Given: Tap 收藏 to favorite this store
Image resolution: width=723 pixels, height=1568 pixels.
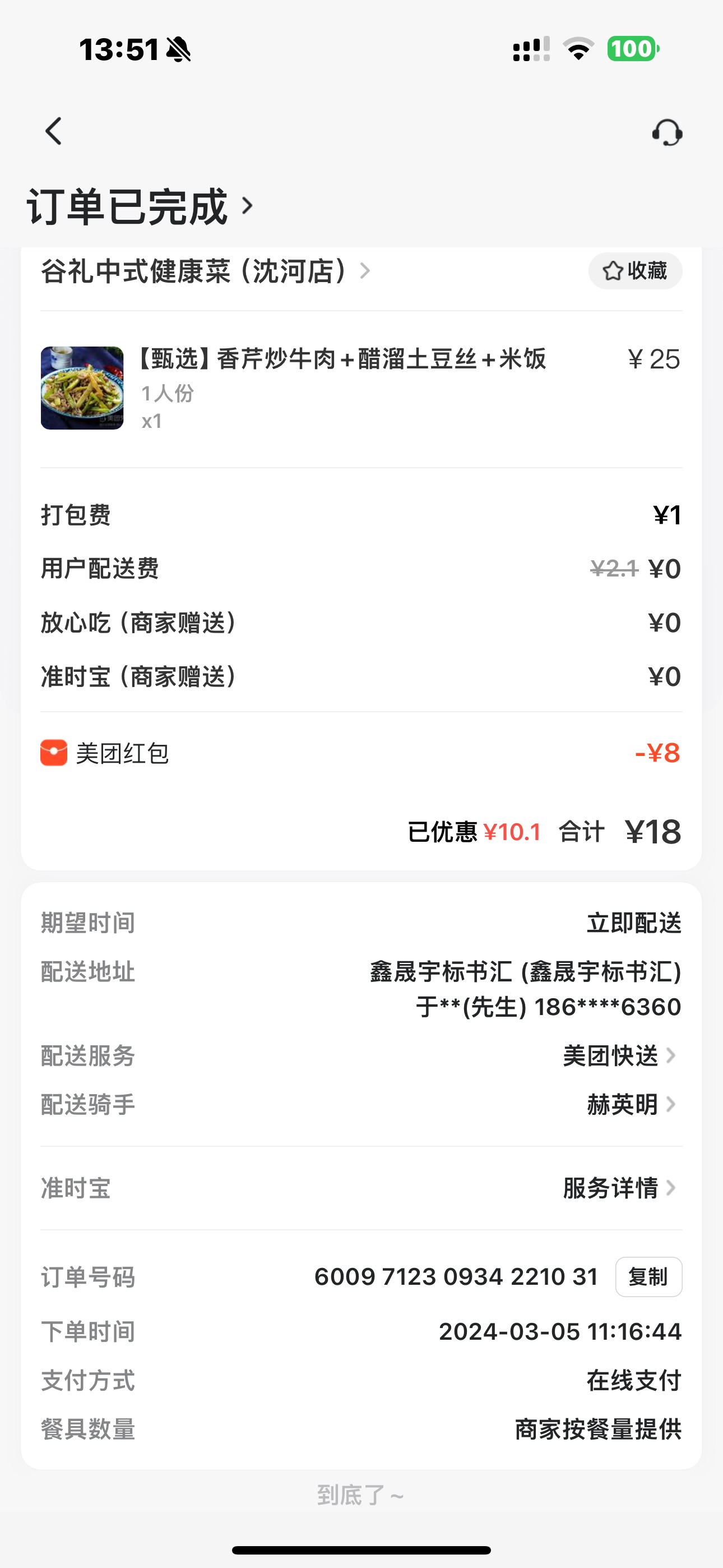Looking at the screenshot, I should tap(635, 271).
